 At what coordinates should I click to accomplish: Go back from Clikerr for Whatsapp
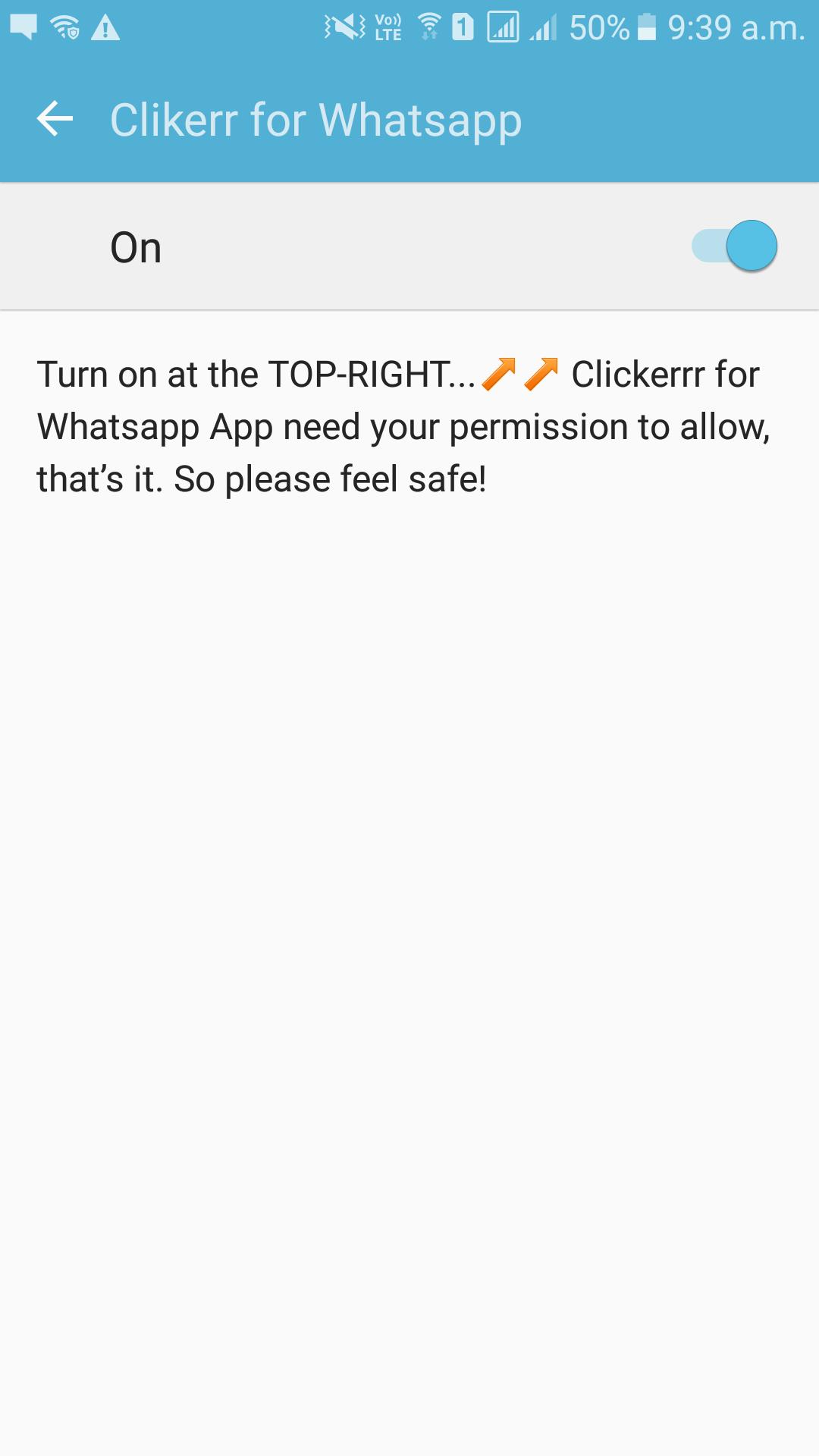tap(55, 119)
